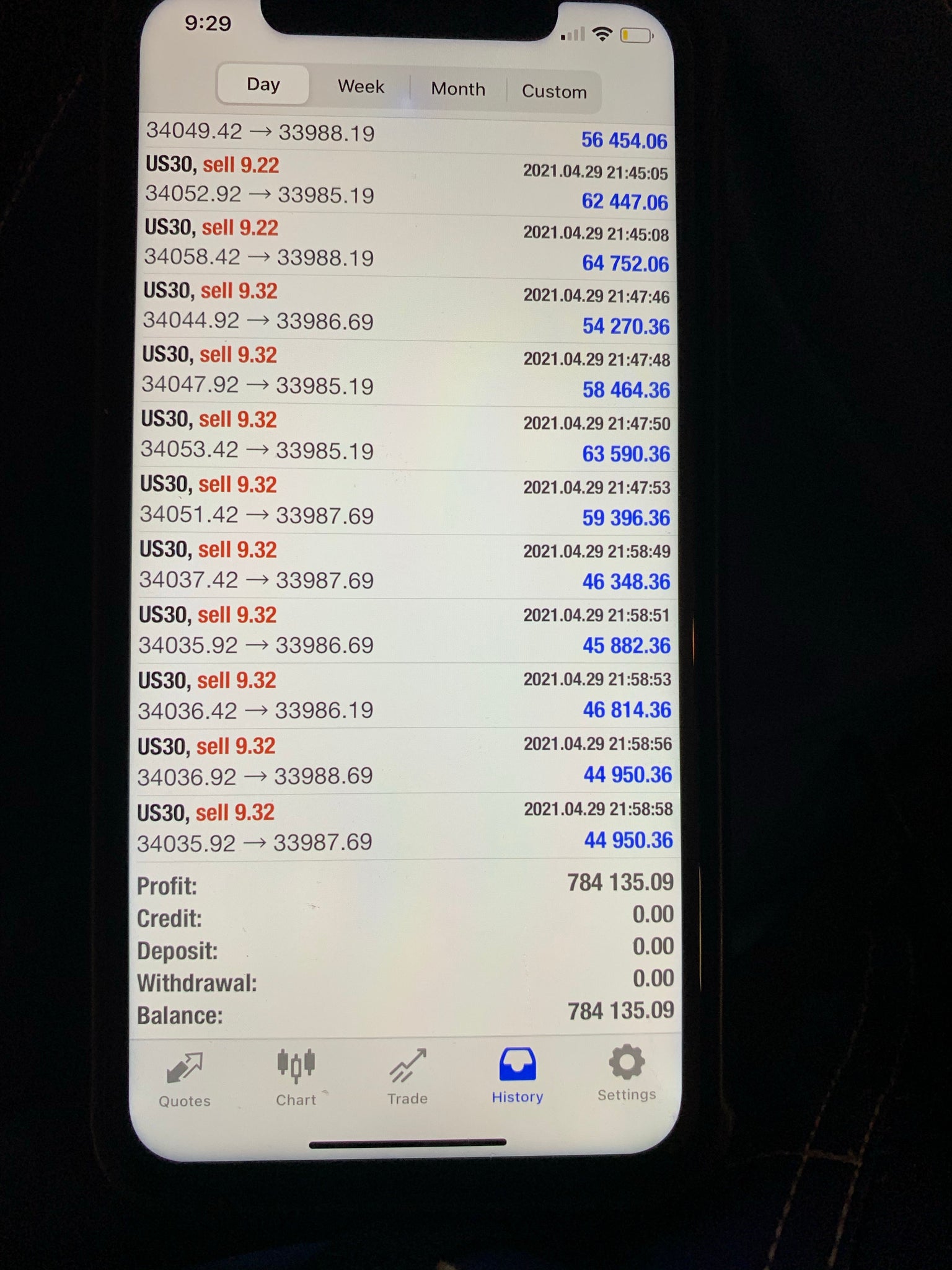Select the Month history range

(458, 89)
